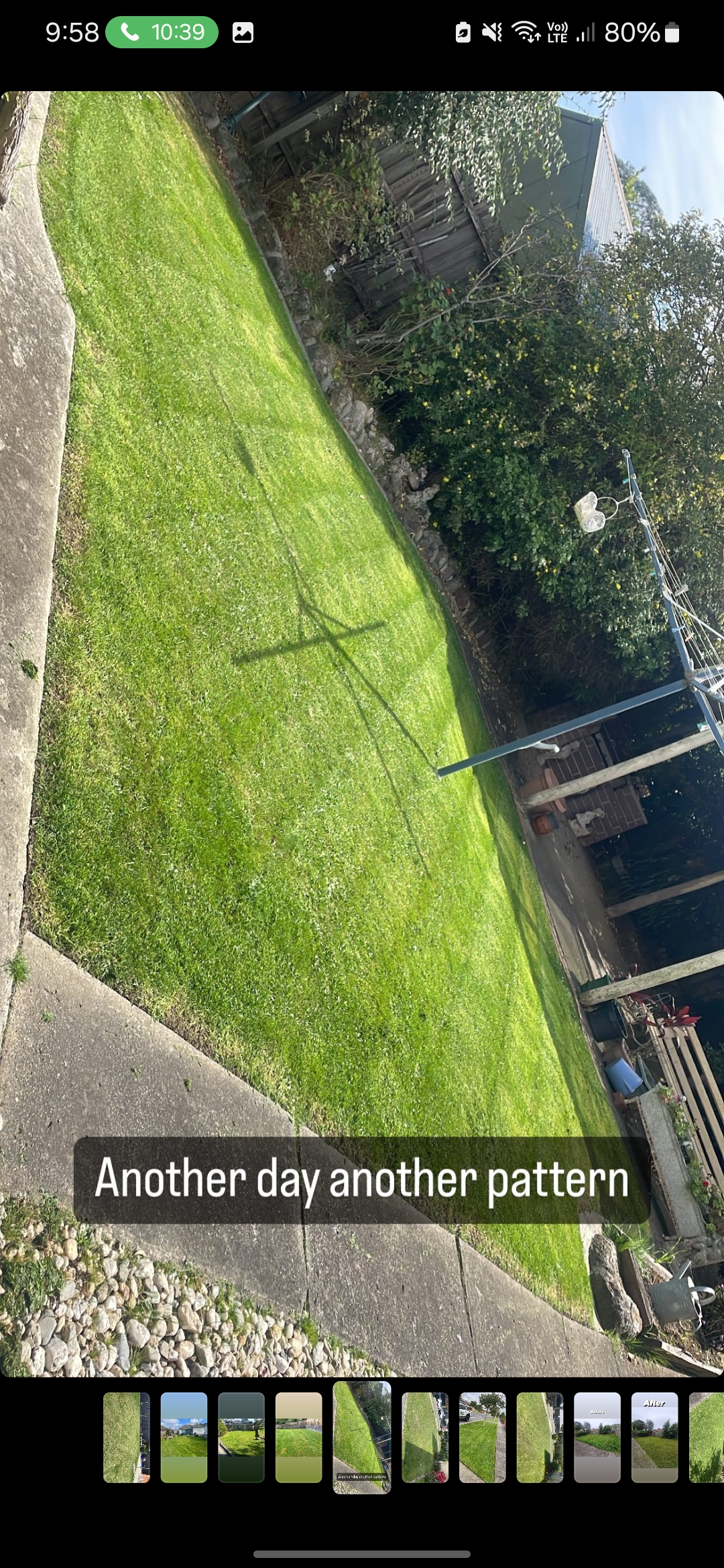The image size is (724, 1568).
Task: Open lawn thumbnail with red flowers at bottom
Action: tap(424, 1437)
